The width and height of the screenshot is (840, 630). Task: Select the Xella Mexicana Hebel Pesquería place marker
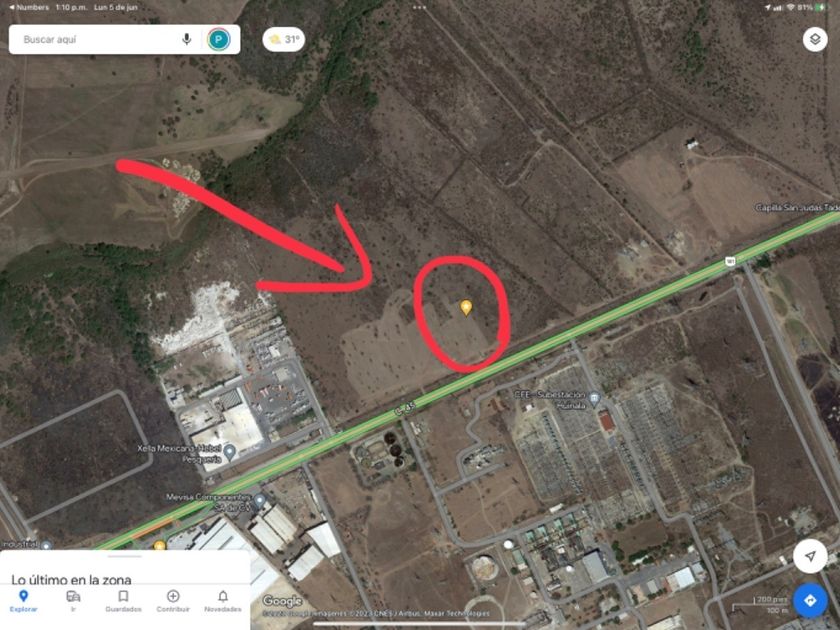[x=230, y=453]
